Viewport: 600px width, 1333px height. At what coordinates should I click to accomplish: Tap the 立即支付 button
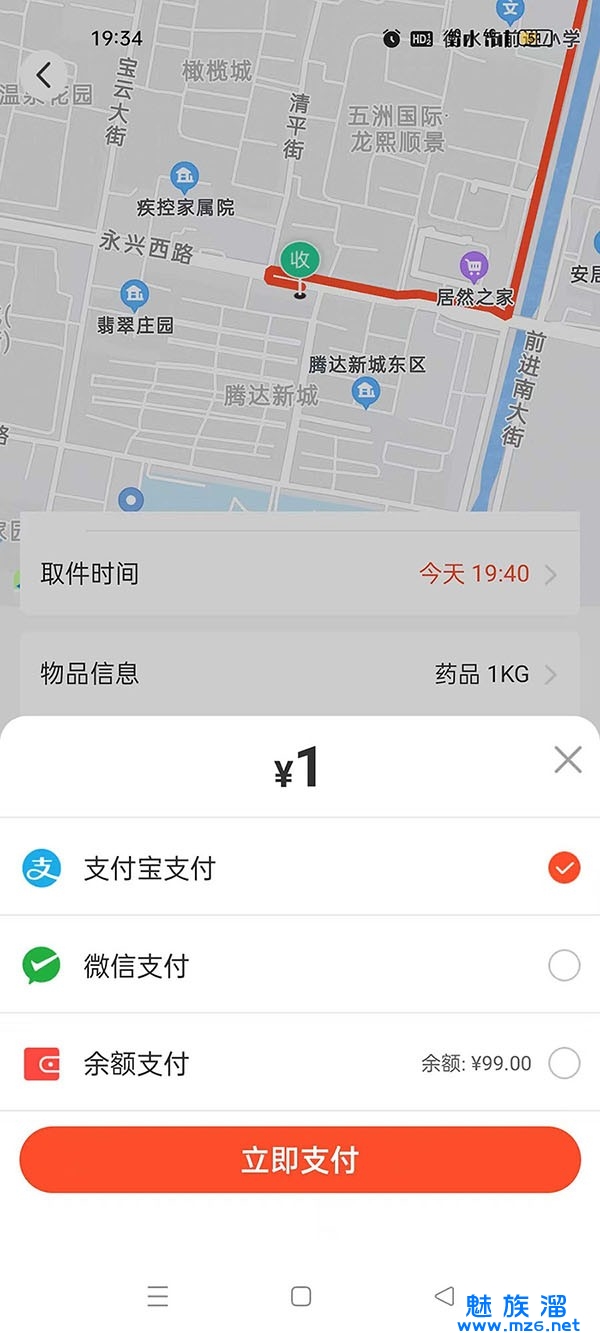(x=300, y=1160)
